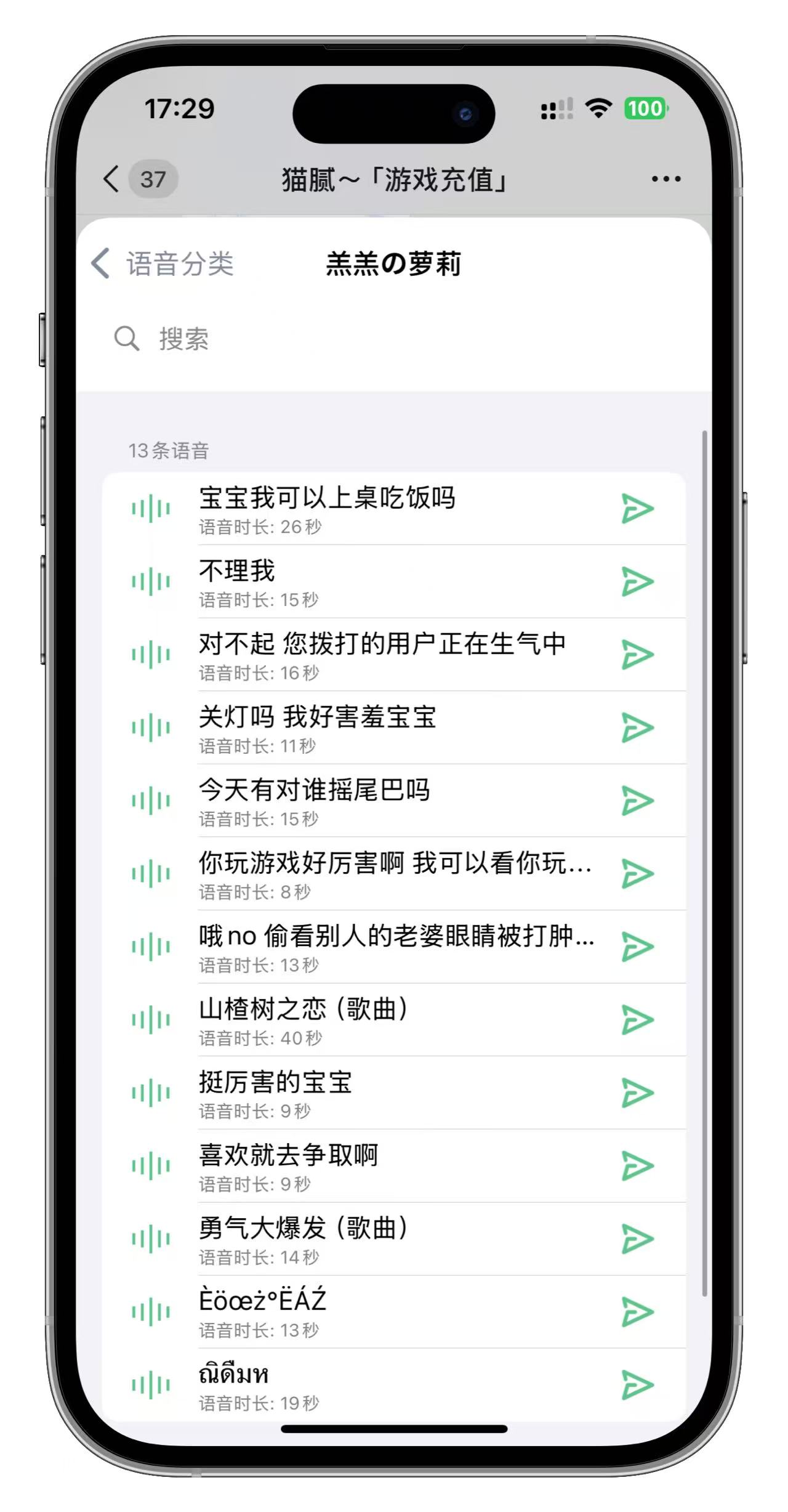Play the 挺厉害的宝宝 voice
Screen dimensions: 788x1512
point(151,1093)
